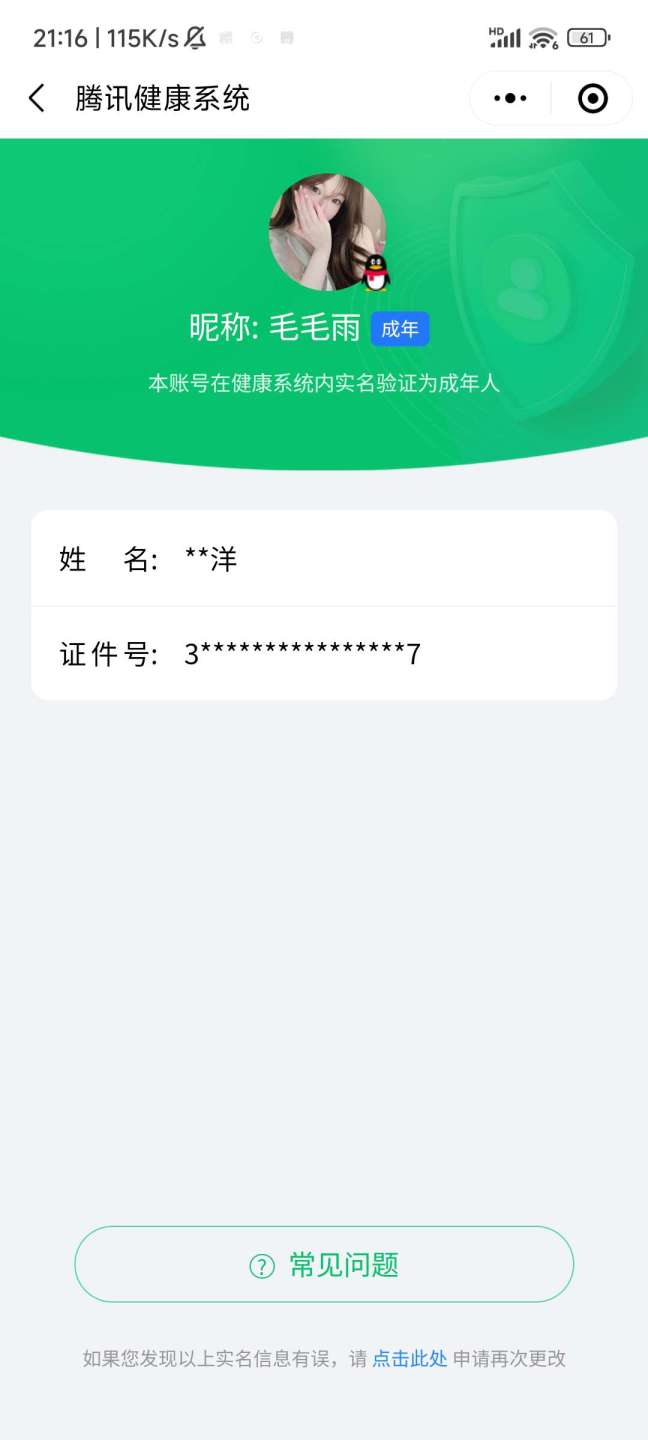Tap the 点击此处 link to change info
The width and height of the screenshot is (648, 1440).
click(x=410, y=1359)
